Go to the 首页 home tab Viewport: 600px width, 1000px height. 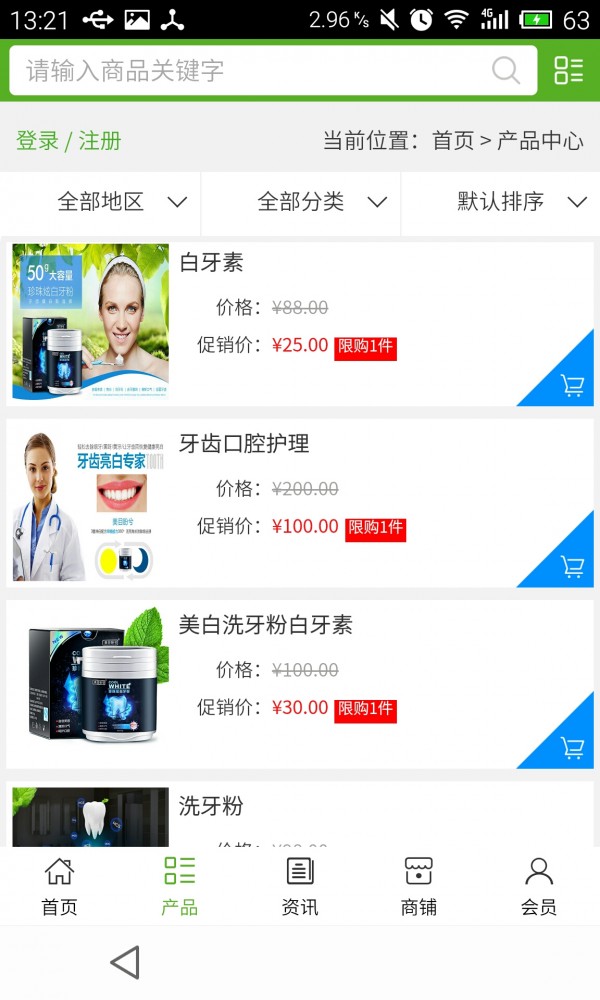point(59,886)
